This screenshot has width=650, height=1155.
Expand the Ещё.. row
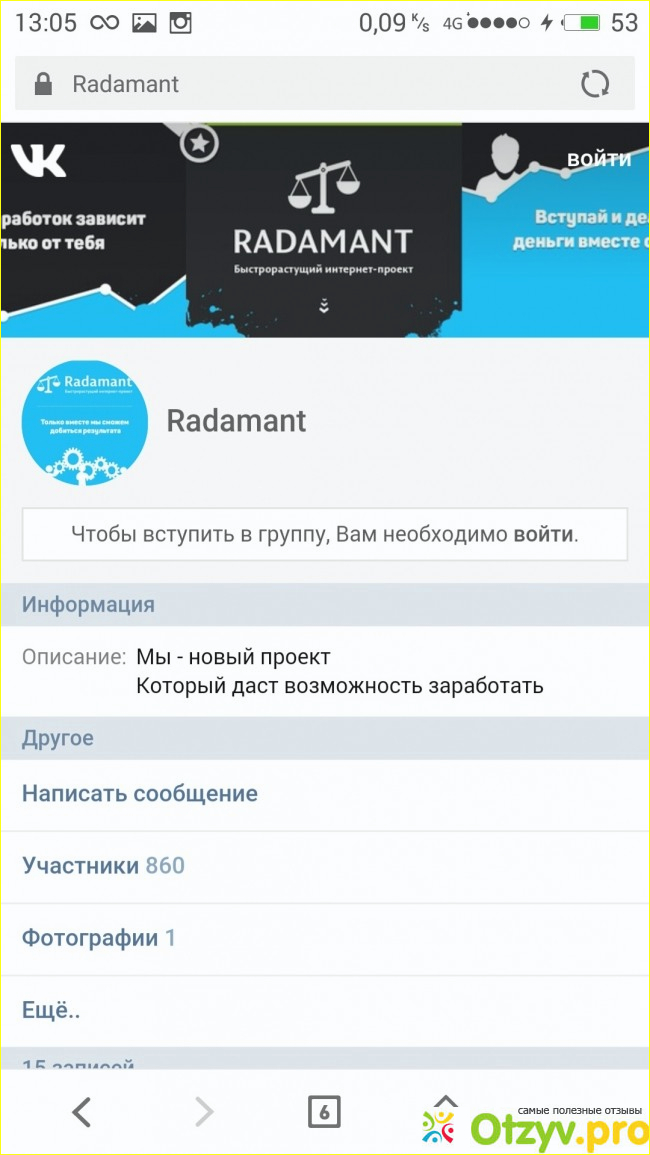(51, 1010)
